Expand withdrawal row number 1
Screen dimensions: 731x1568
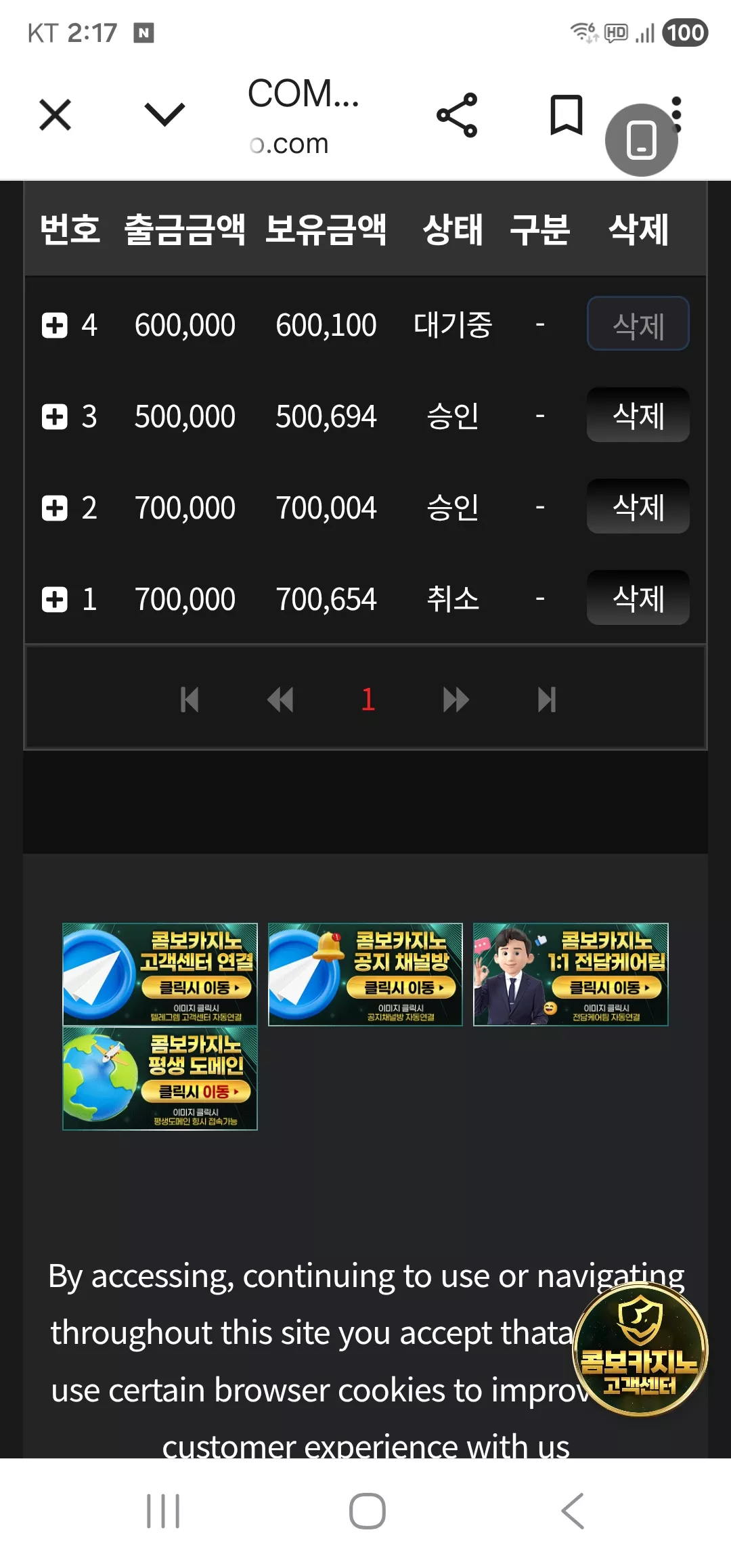tap(55, 599)
